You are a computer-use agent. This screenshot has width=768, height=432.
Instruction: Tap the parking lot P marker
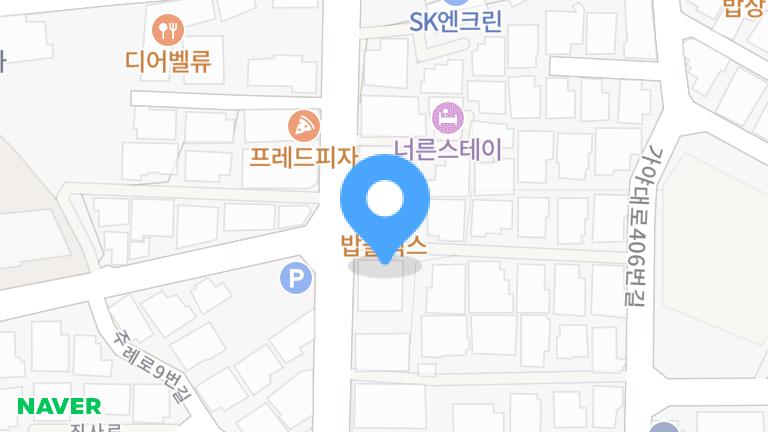295,279
